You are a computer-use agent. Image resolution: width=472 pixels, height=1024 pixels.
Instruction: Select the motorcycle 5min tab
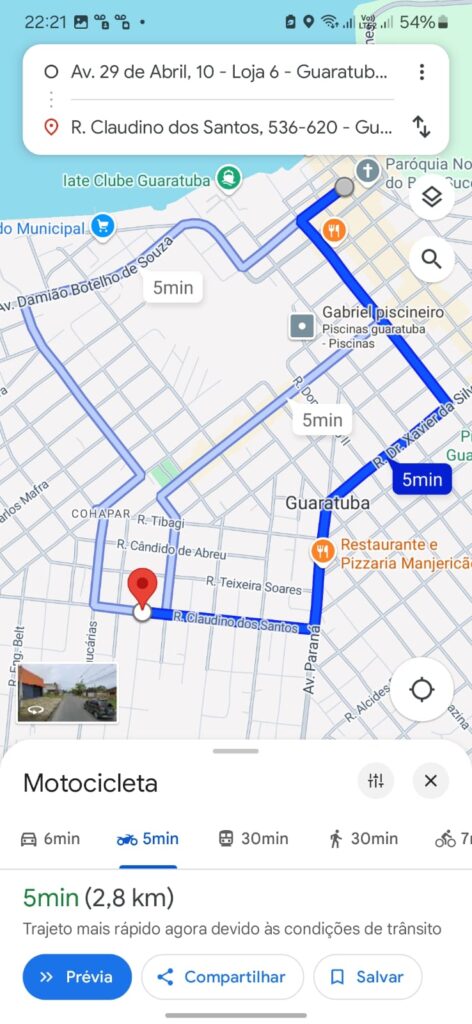click(148, 839)
